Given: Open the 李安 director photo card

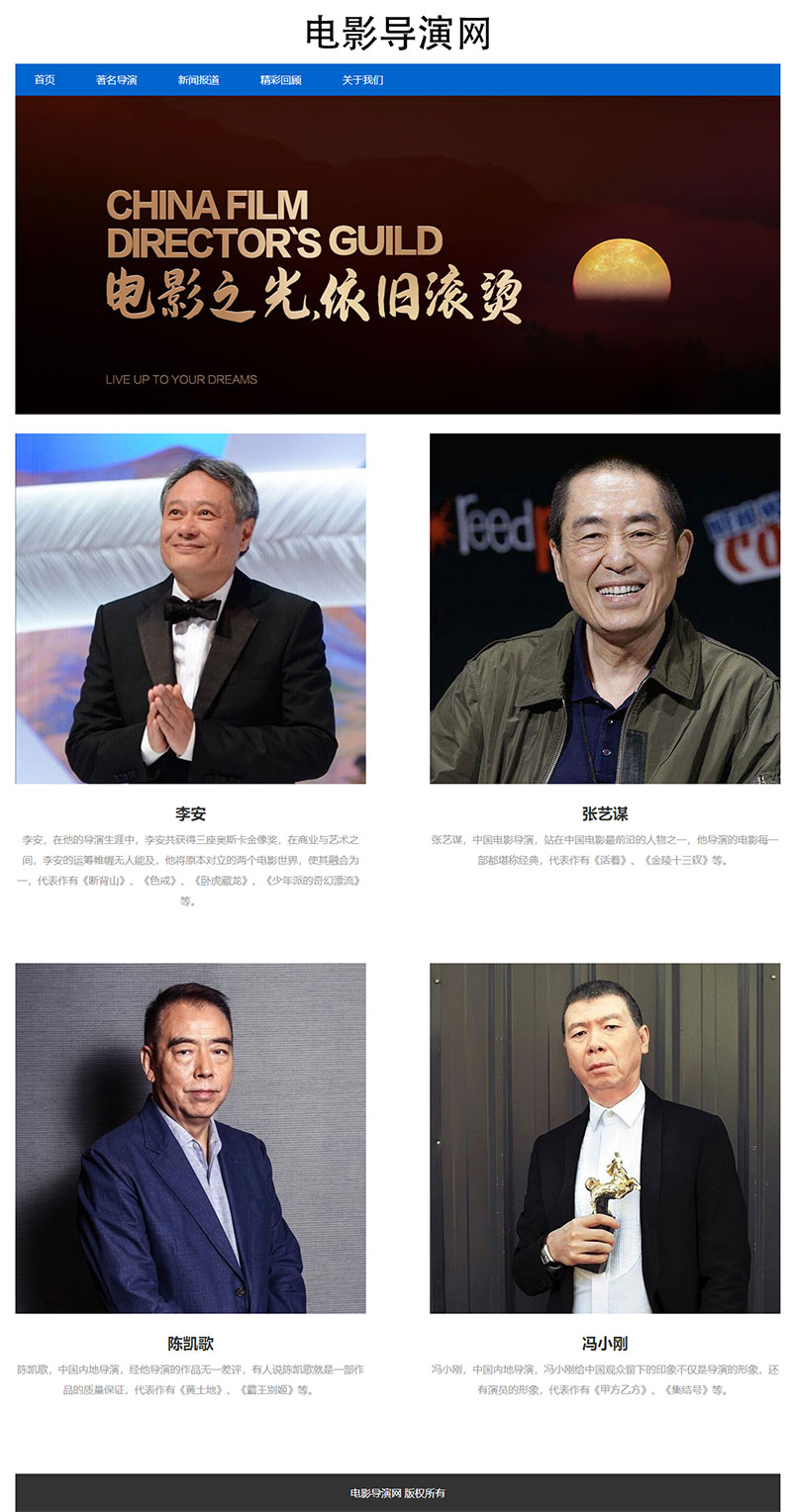Looking at the screenshot, I should 190,609.
